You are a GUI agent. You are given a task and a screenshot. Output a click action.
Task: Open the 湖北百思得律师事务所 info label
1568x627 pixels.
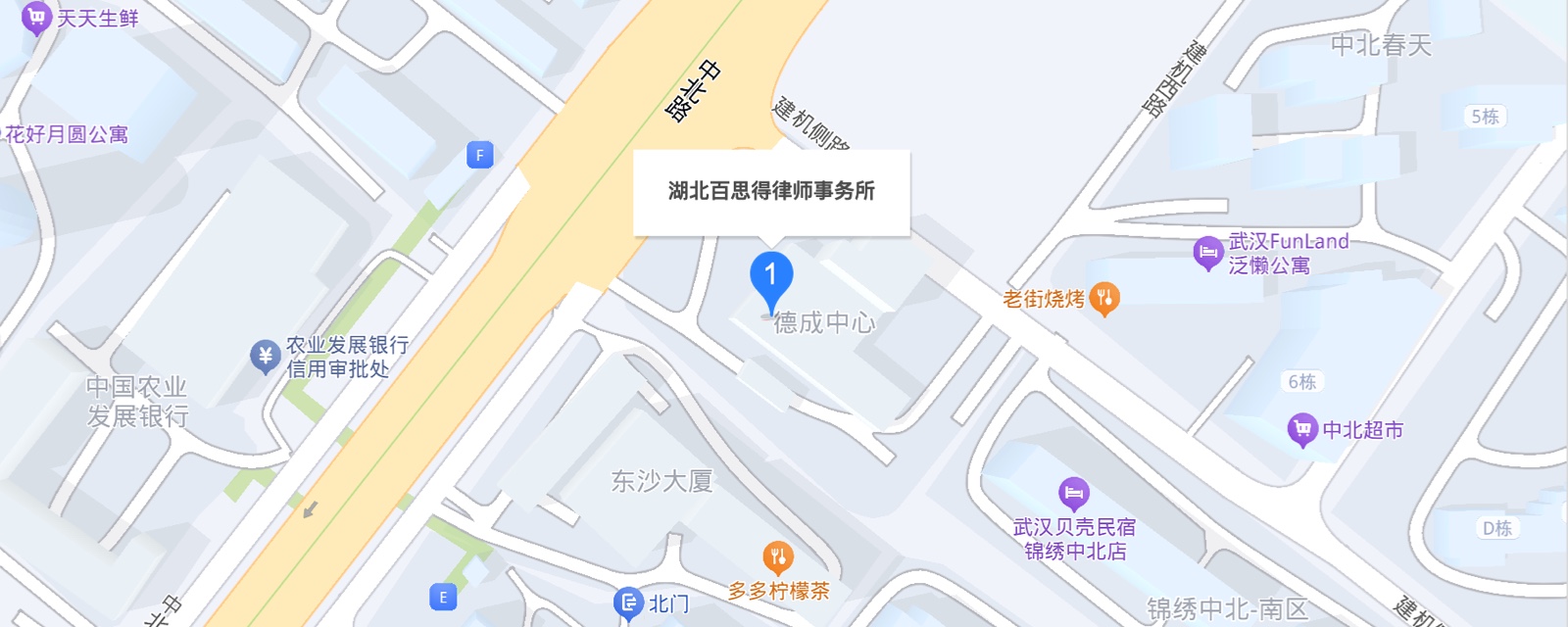771,191
